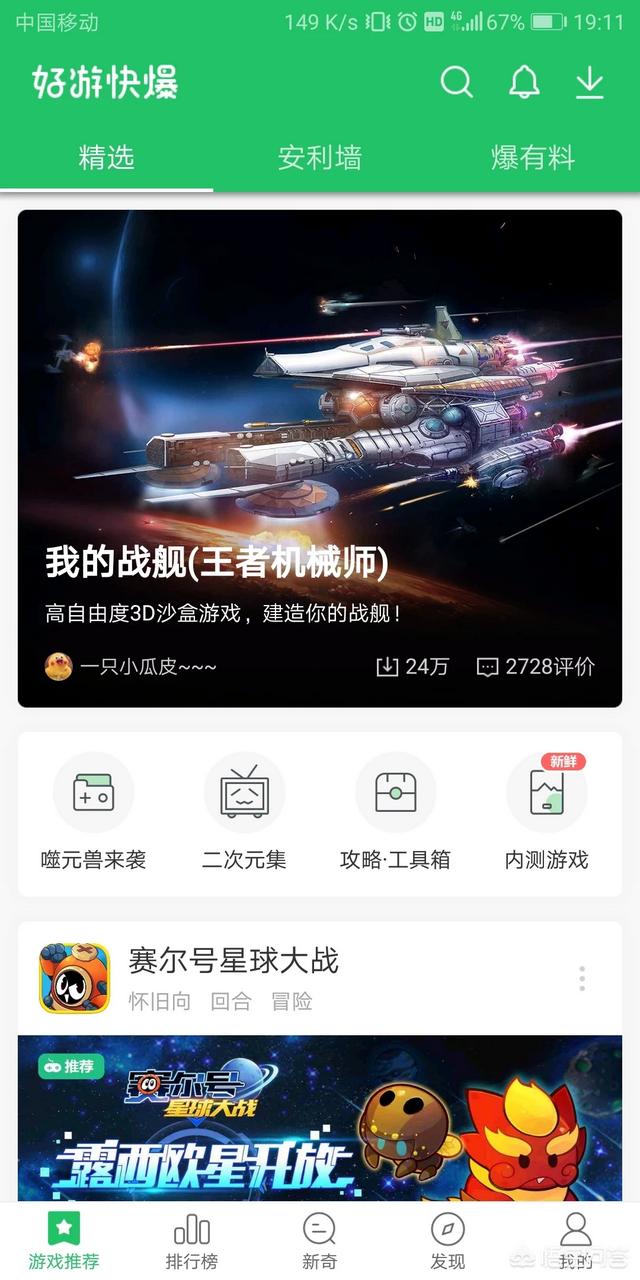Go to the 新奇 bottom tab

tap(319, 1242)
